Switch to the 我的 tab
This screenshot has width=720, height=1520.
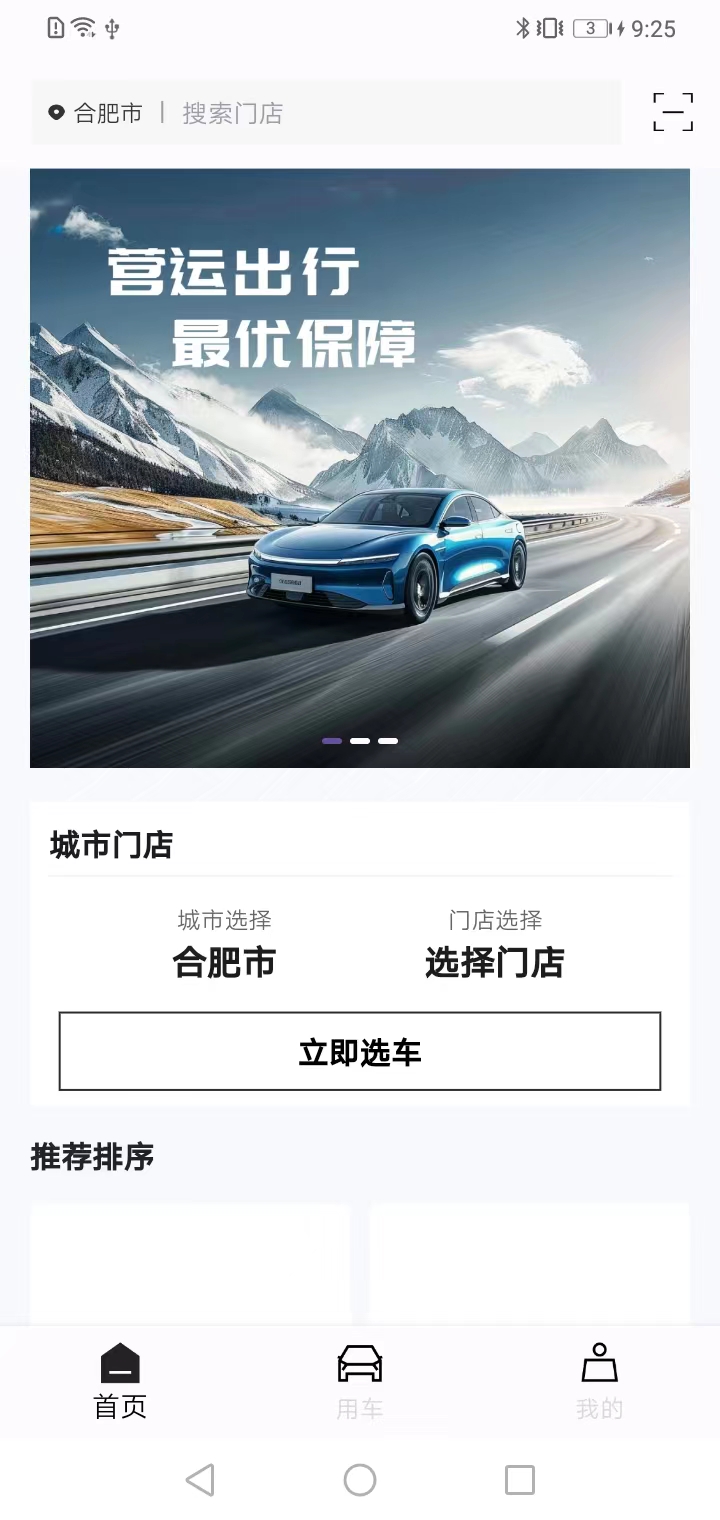tap(600, 1382)
